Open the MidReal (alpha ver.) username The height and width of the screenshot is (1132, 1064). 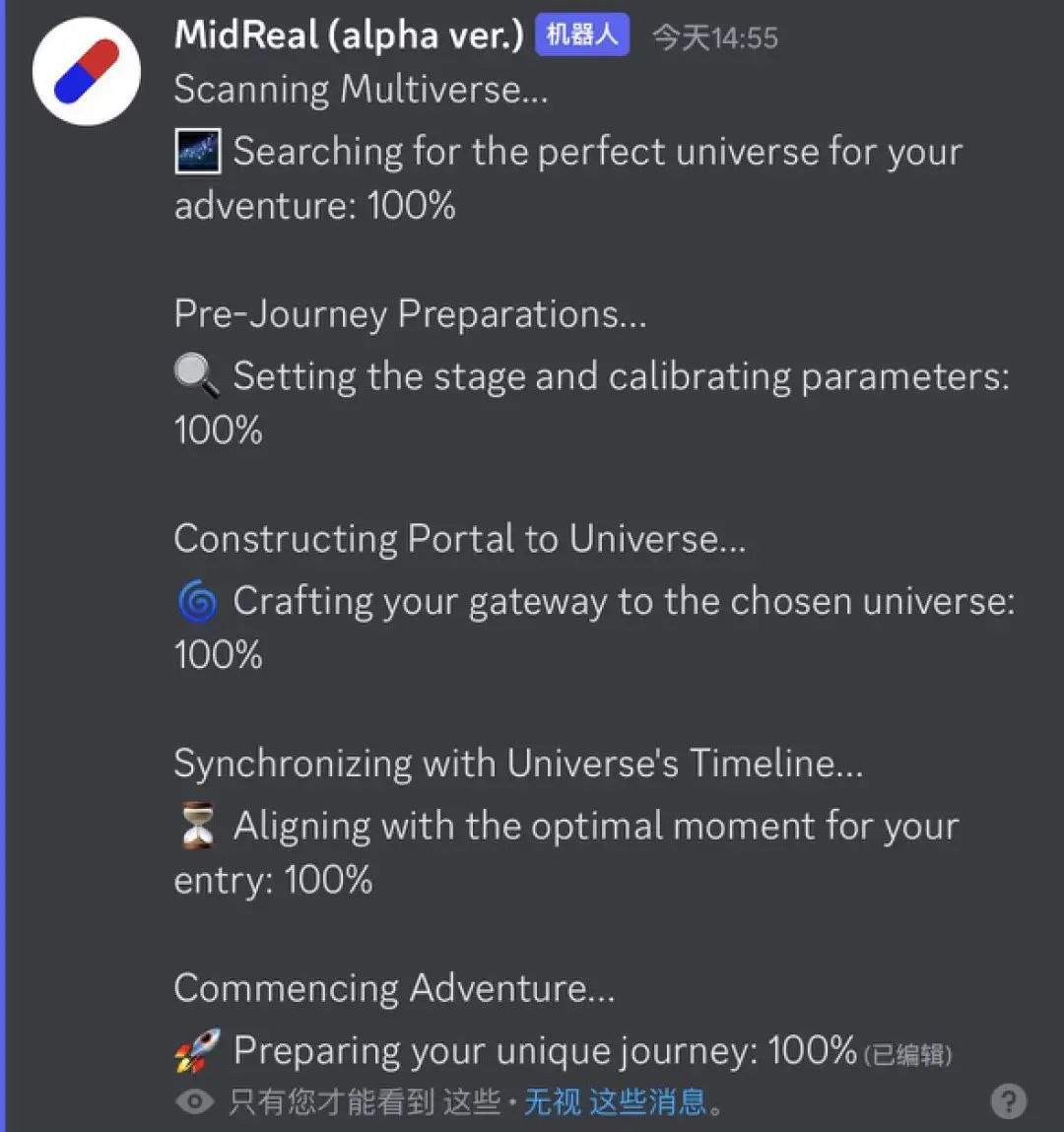[348, 35]
